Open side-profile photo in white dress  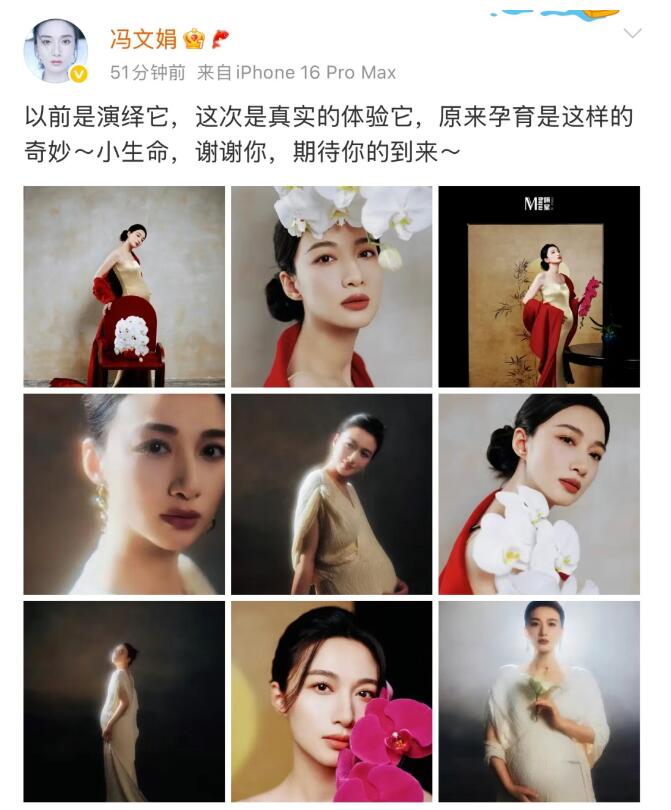coord(124,701)
